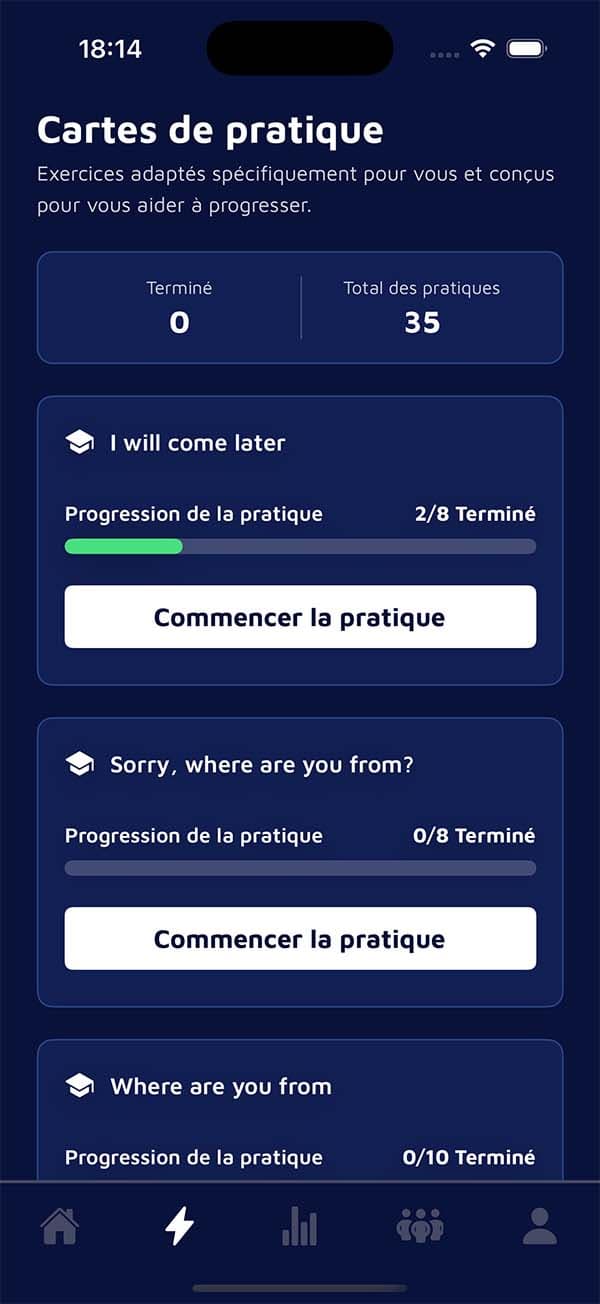The width and height of the screenshot is (600, 1304).
Task: Open the community group tab
Action: pos(420,1226)
